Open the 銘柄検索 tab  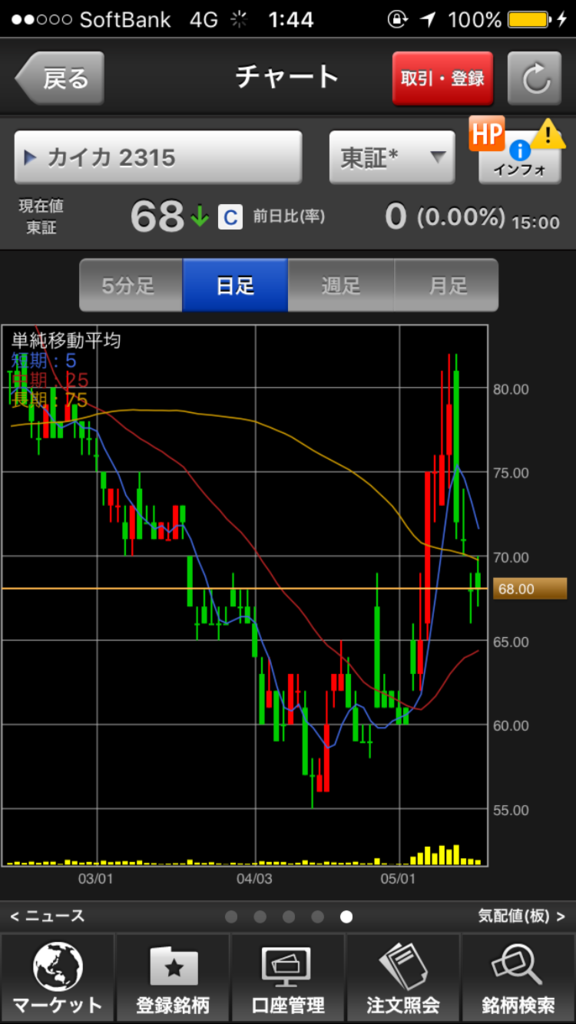[x=518, y=979]
